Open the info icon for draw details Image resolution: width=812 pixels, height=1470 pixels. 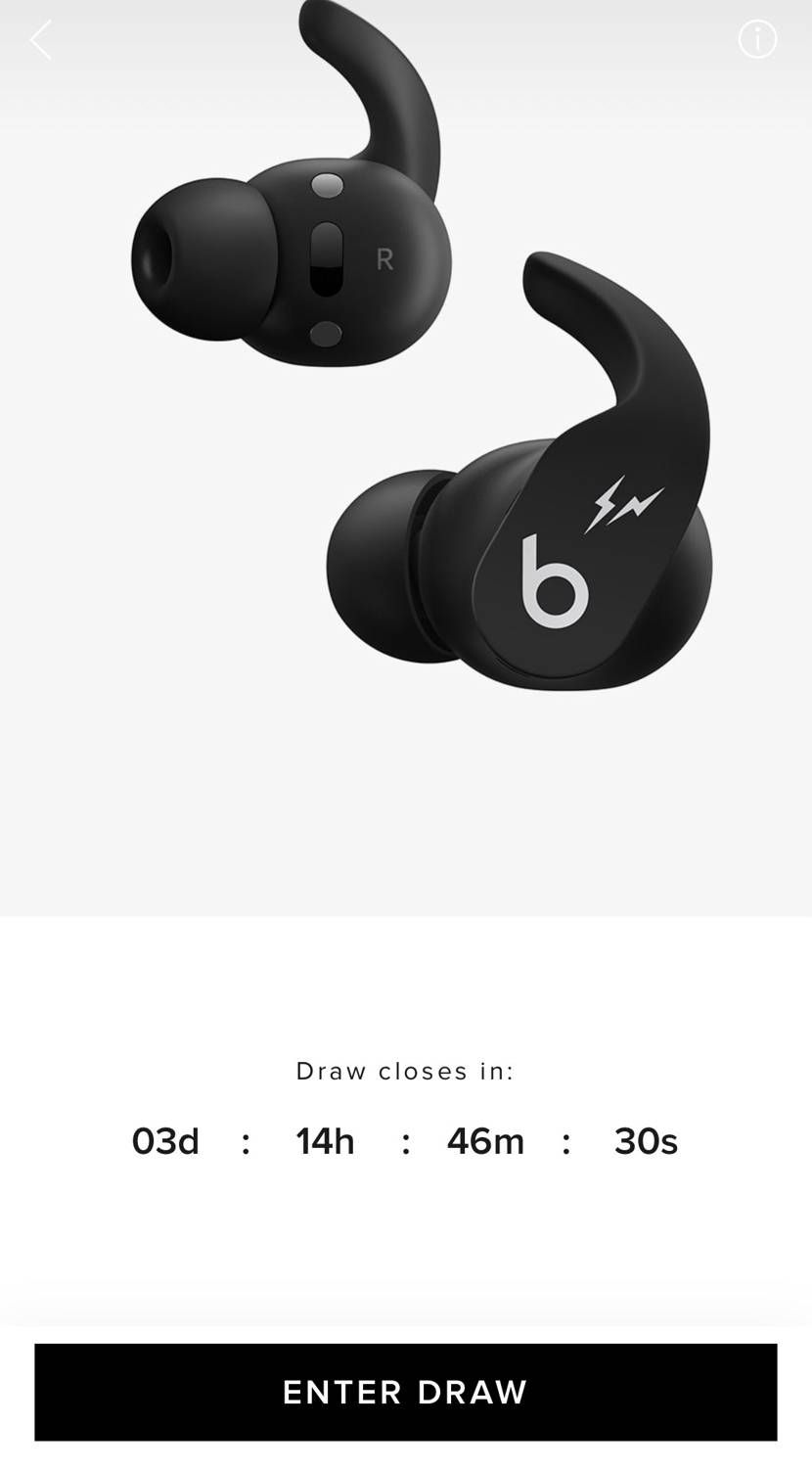[x=757, y=39]
